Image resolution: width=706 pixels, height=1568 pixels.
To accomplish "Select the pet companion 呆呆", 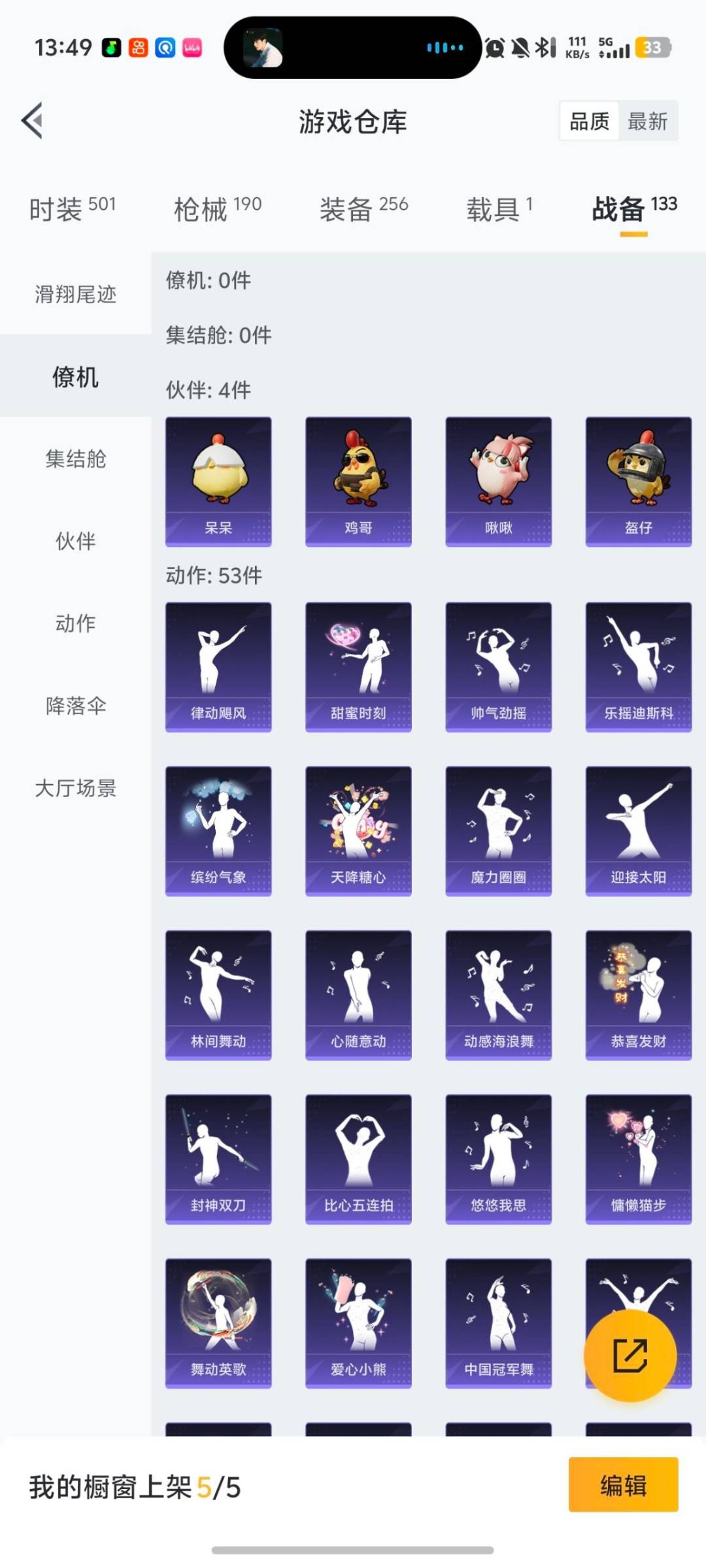I will pyautogui.click(x=218, y=480).
